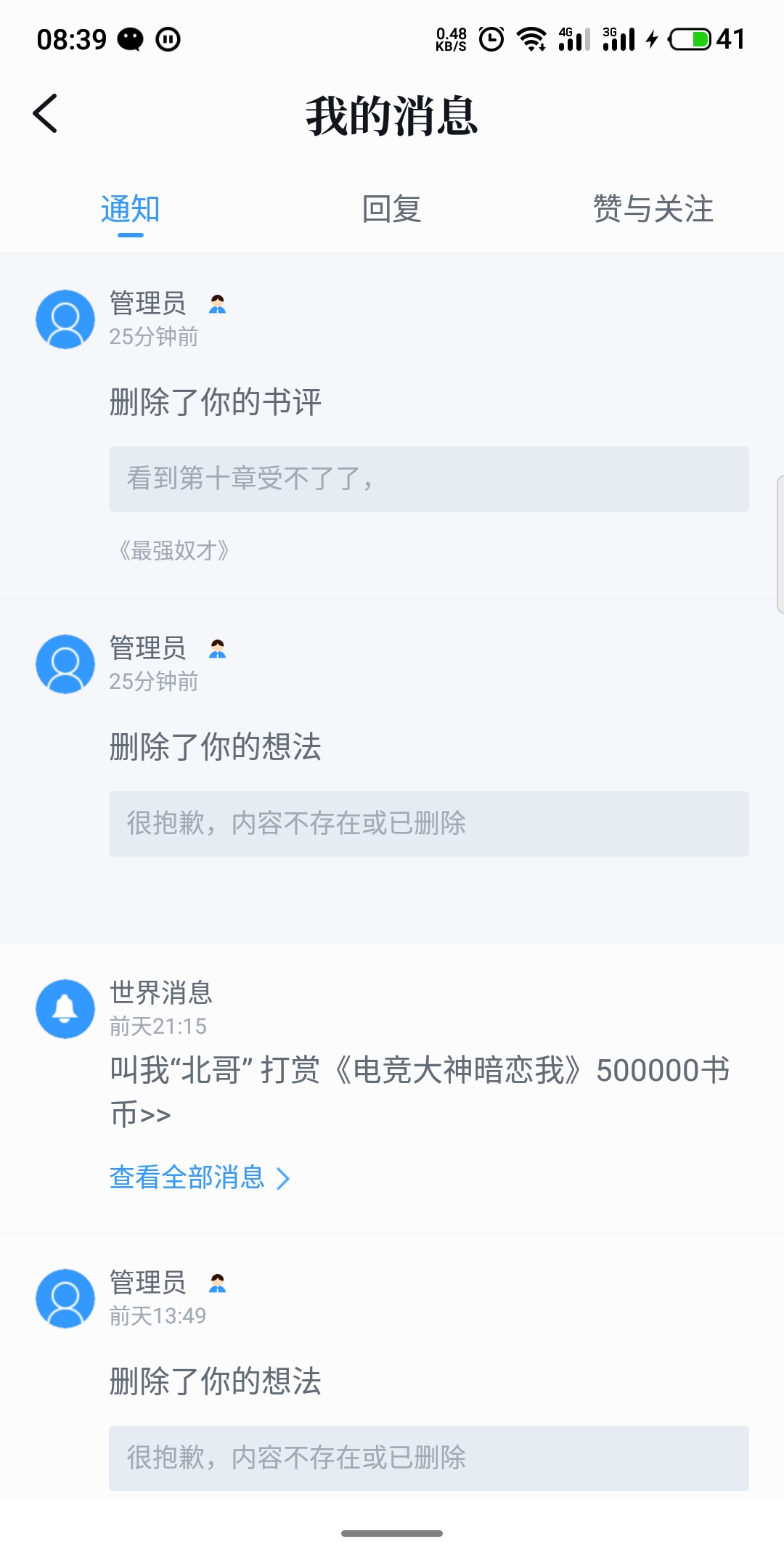Select the 通知 tab

point(131,210)
